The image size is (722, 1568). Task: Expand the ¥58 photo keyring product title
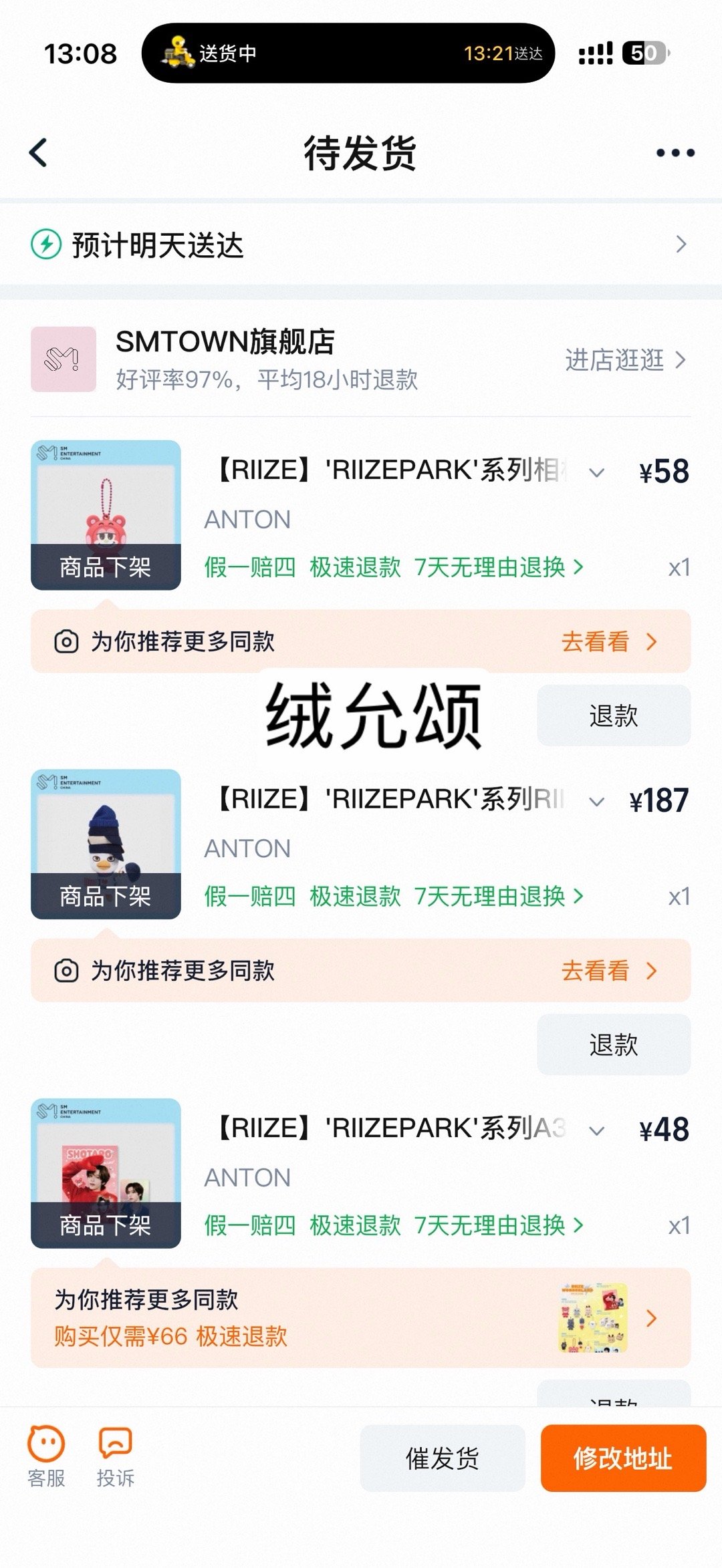[597, 473]
